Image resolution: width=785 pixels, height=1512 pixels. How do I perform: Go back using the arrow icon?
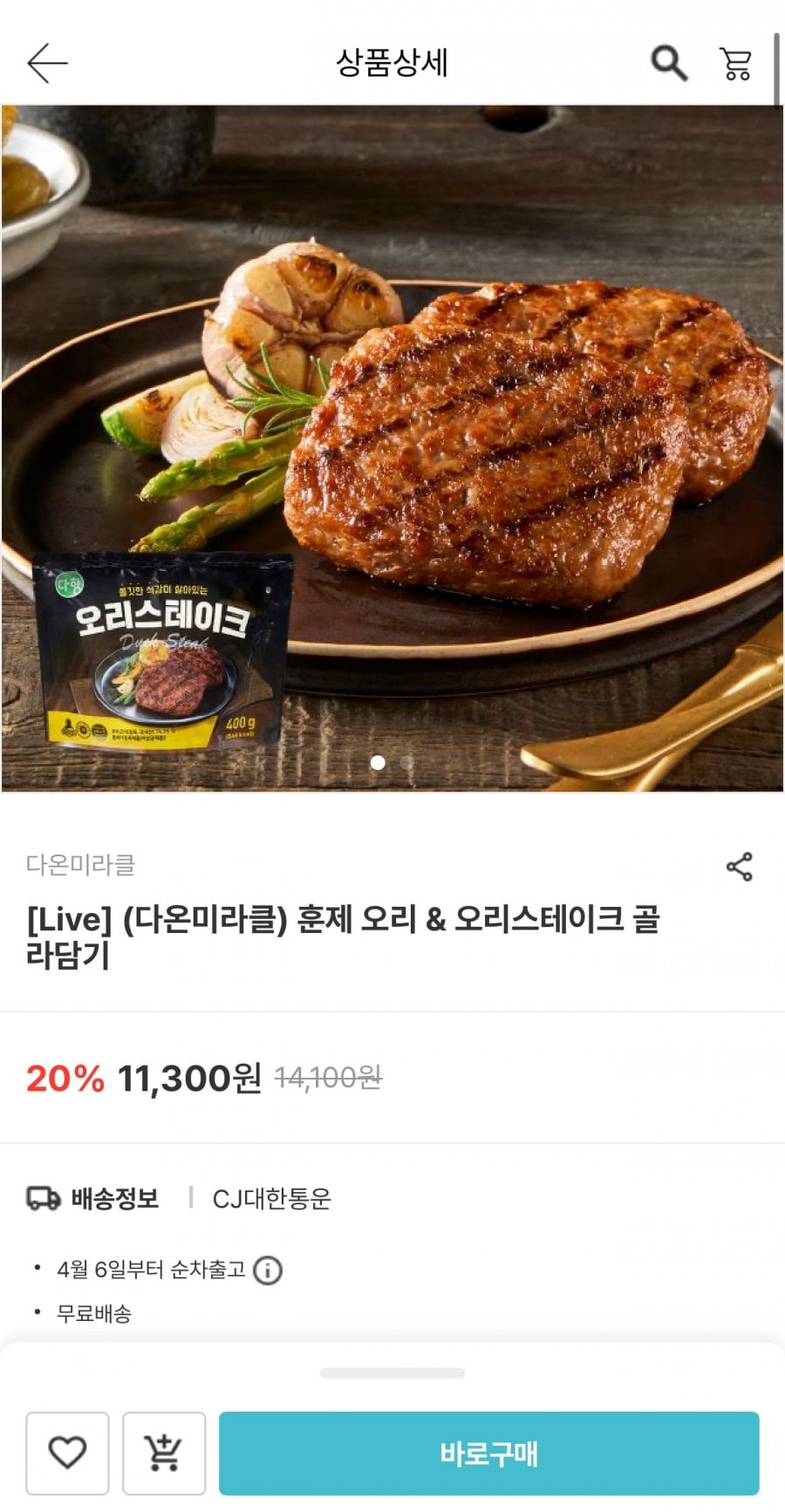[47, 63]
